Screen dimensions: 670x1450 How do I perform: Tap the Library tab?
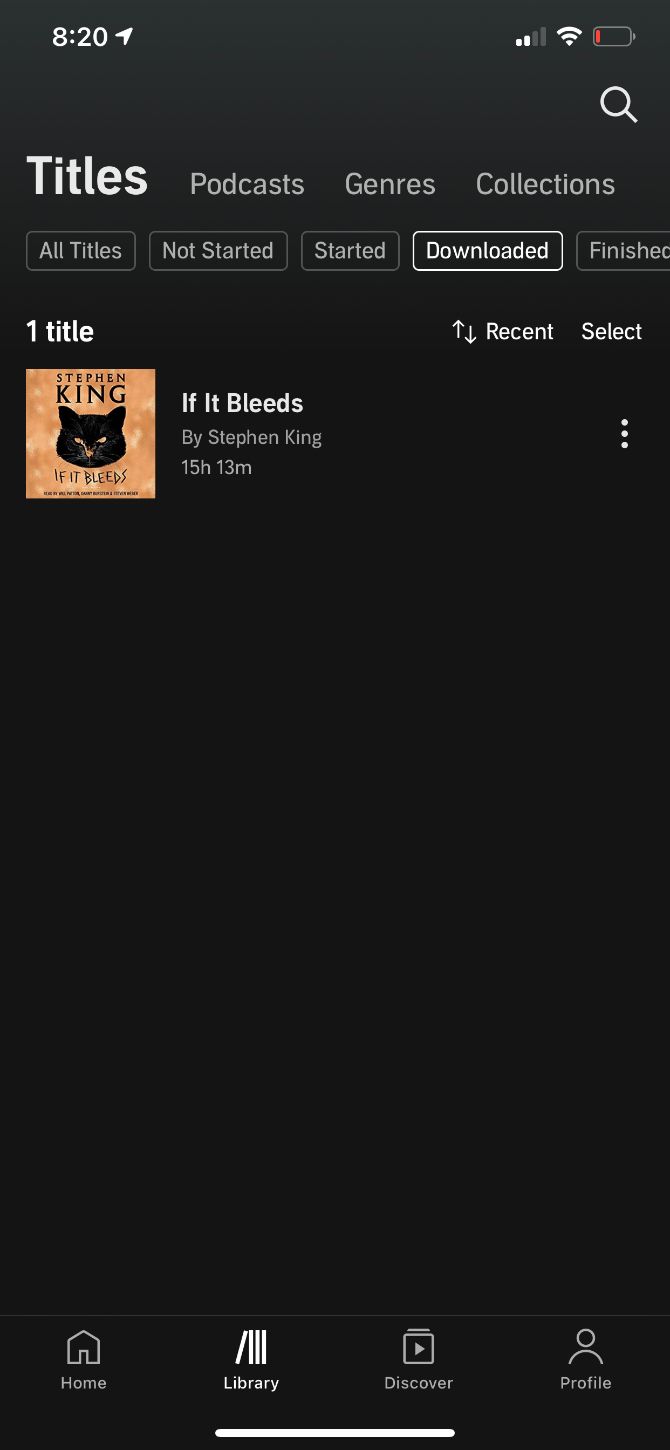point(251,1360)
